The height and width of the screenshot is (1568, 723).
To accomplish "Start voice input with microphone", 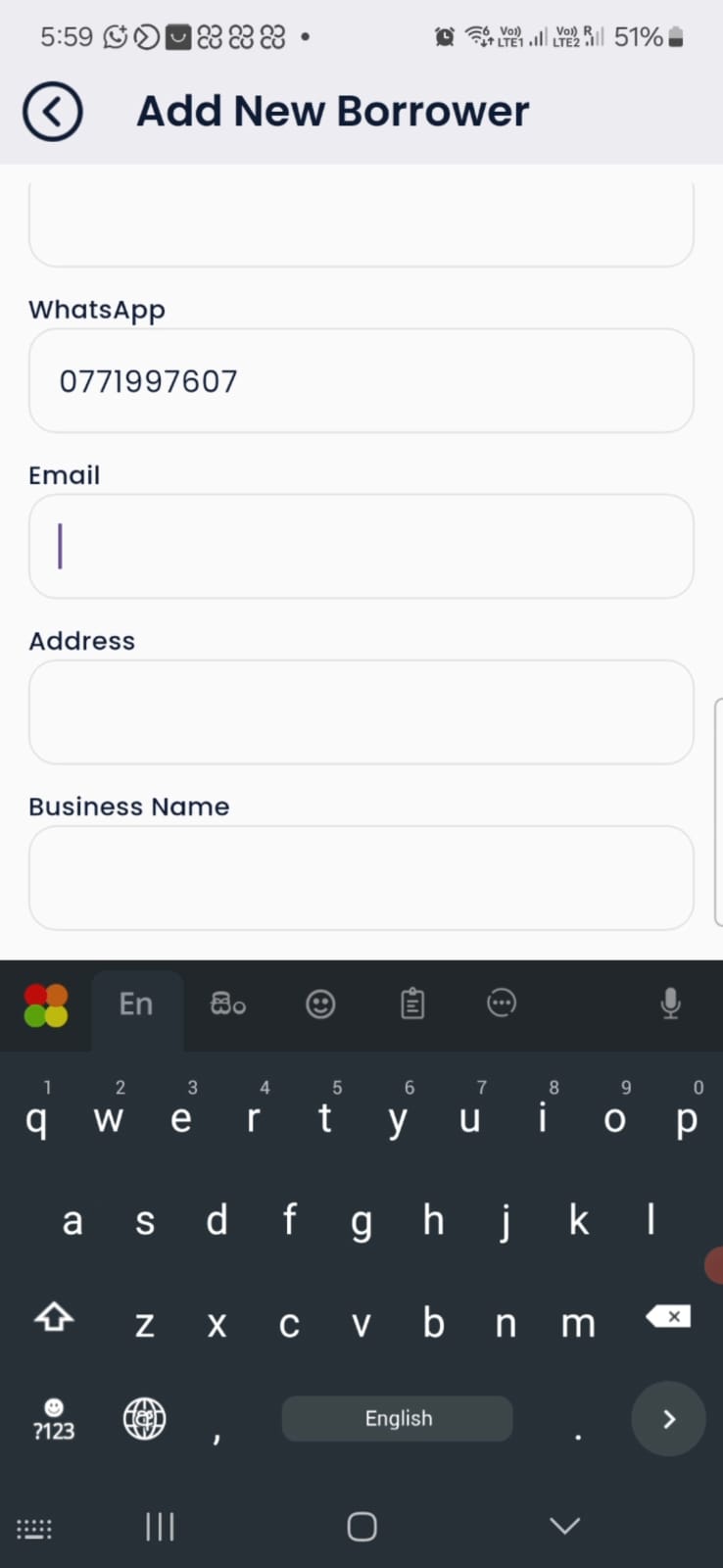I will click(x=670, y=1004).
